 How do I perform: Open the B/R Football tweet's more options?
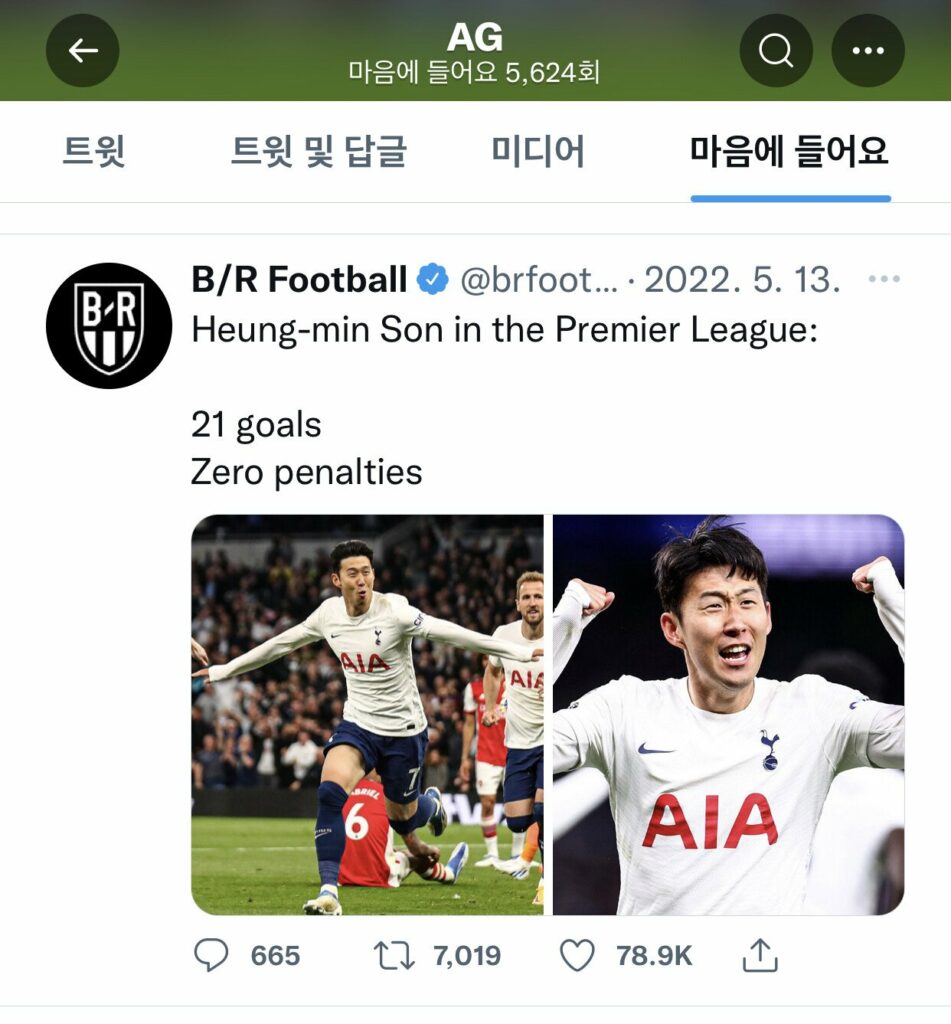pyautogui.click(x=884, y=280)
